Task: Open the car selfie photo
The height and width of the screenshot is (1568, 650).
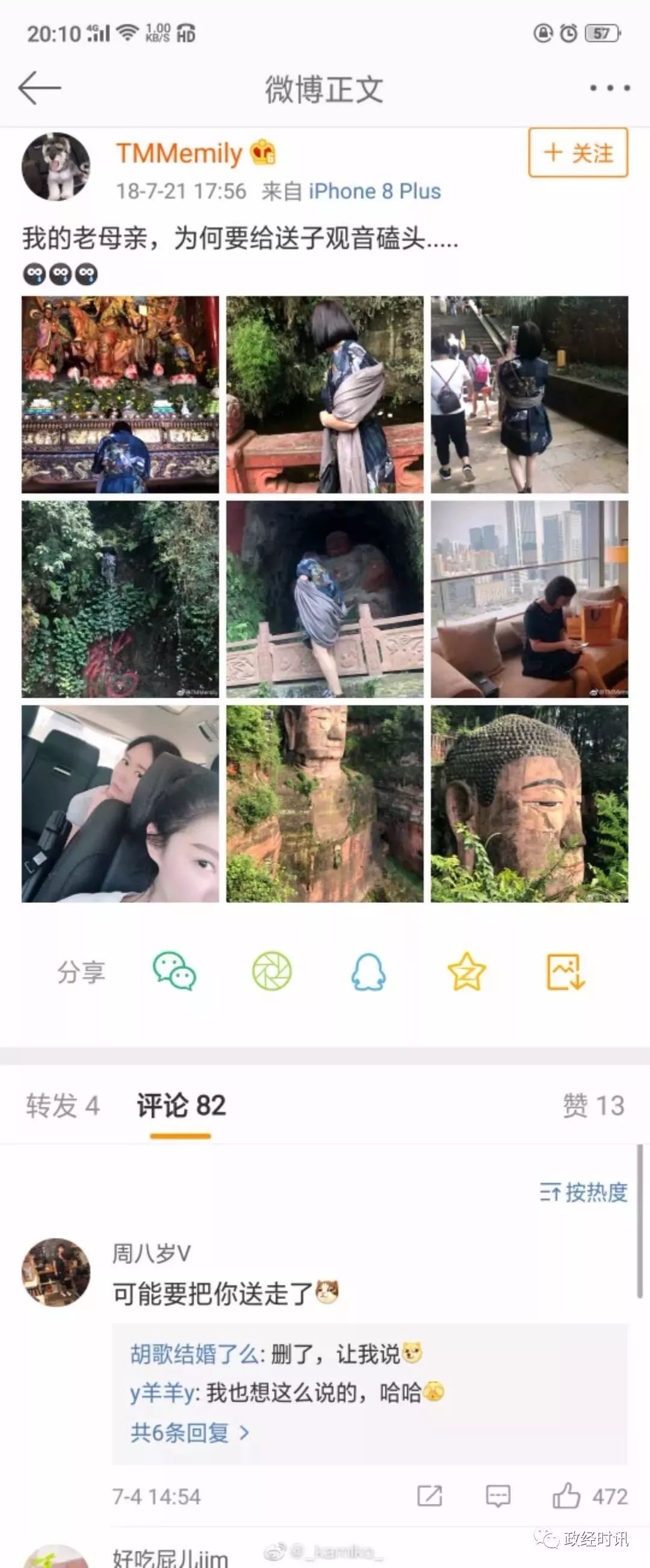Action: click(x=120, y=804)
